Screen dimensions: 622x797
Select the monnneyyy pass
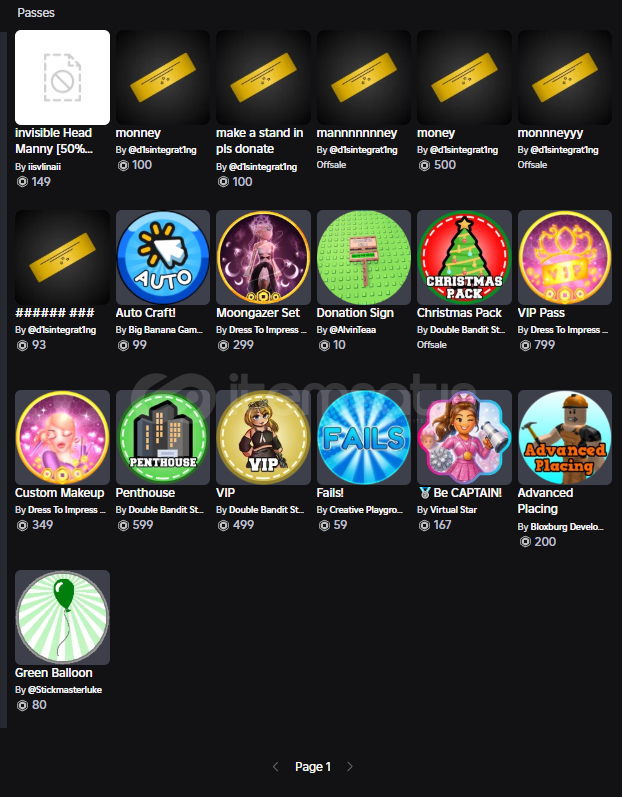coord(564,77)
